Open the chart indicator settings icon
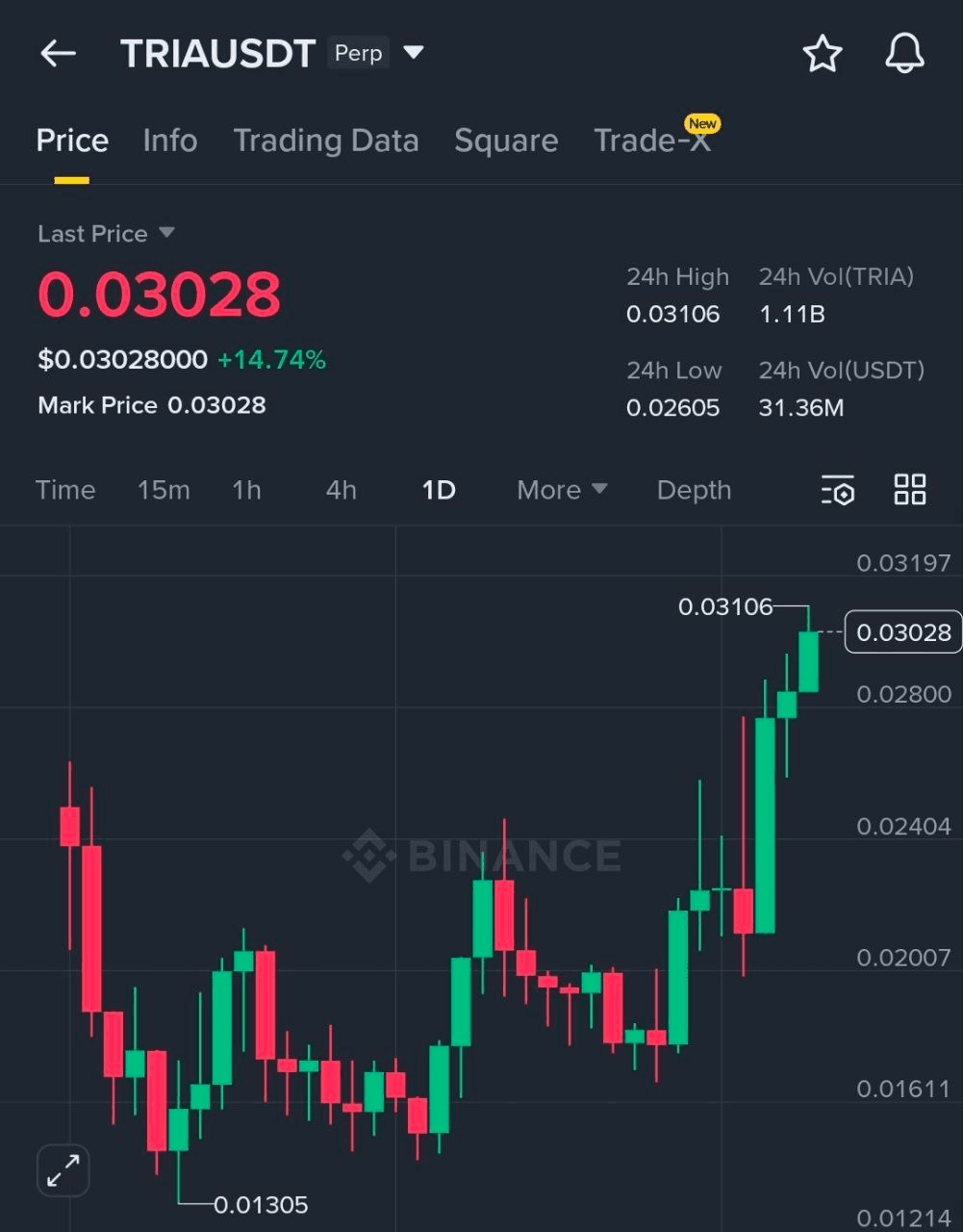The image size is (963, 1232). (x=838, y=490)
